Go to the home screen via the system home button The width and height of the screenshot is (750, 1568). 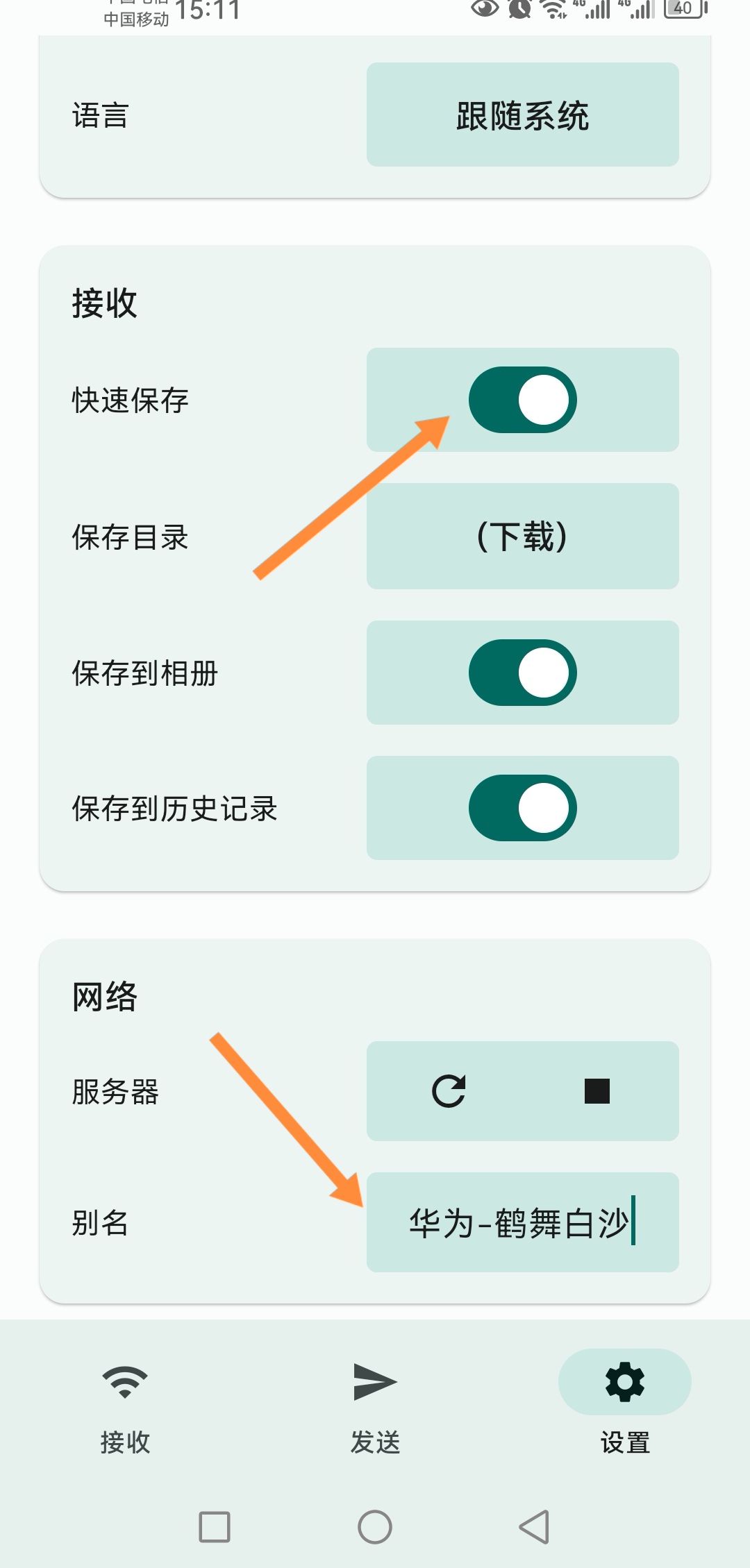375,1527
